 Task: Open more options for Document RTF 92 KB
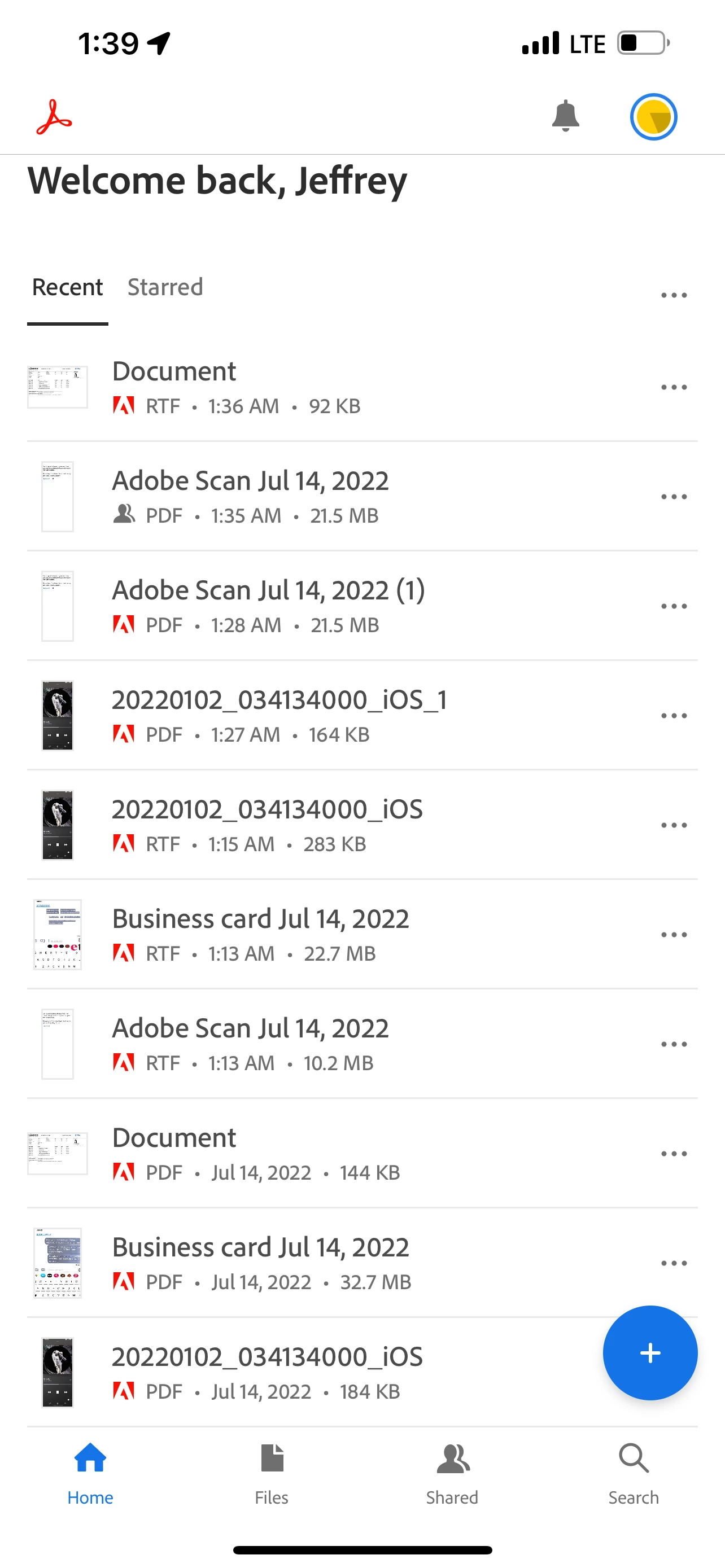(x=673, y=387)
